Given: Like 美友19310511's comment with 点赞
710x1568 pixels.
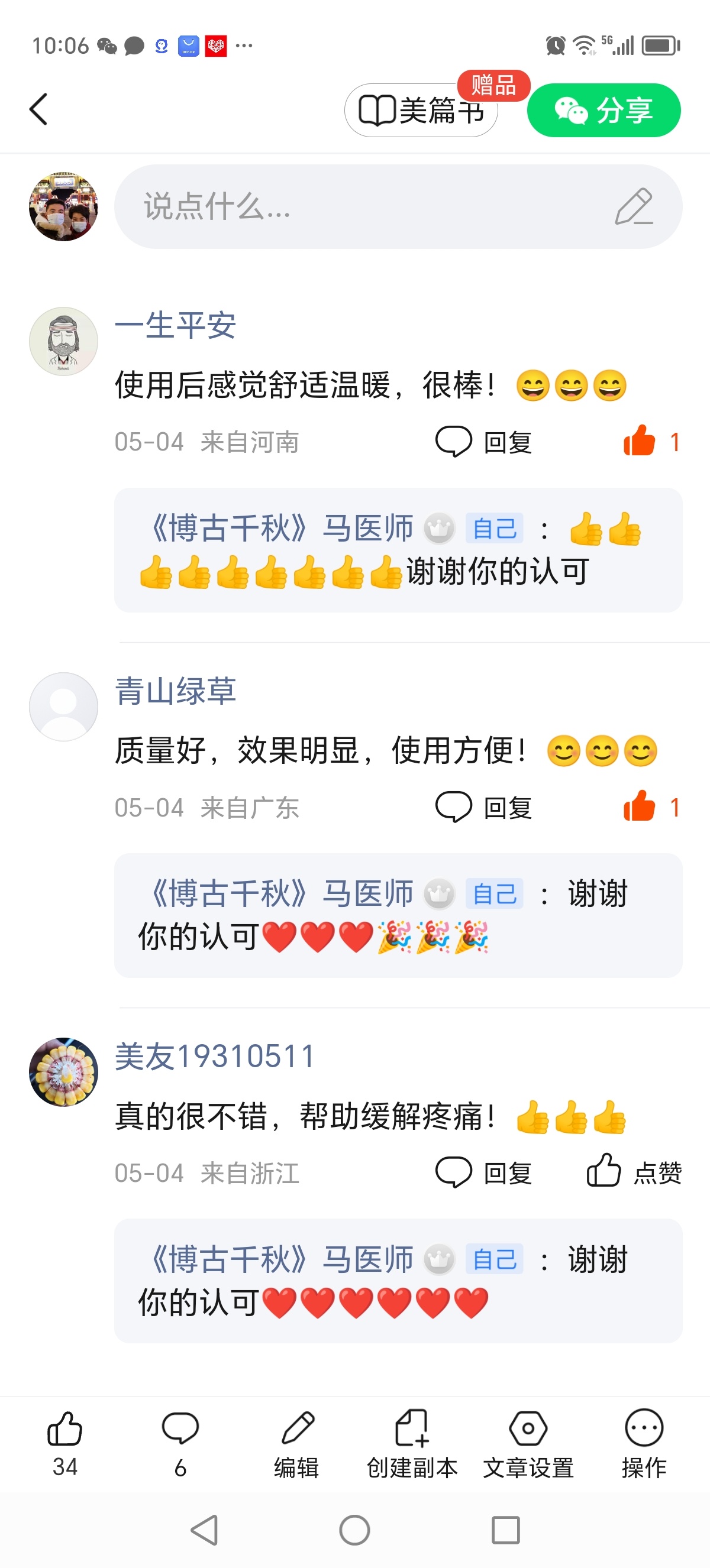Looking at the screenshot, I should (633, 1171).
